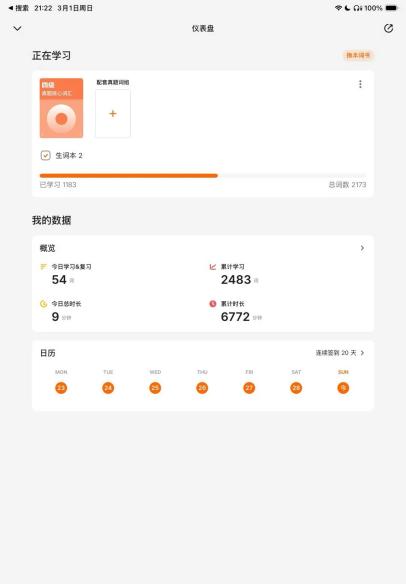Select Tuesday 24 in the calendar
Image resolution: width=406 pixels, height=584 pixels.
tap(108, 388)
